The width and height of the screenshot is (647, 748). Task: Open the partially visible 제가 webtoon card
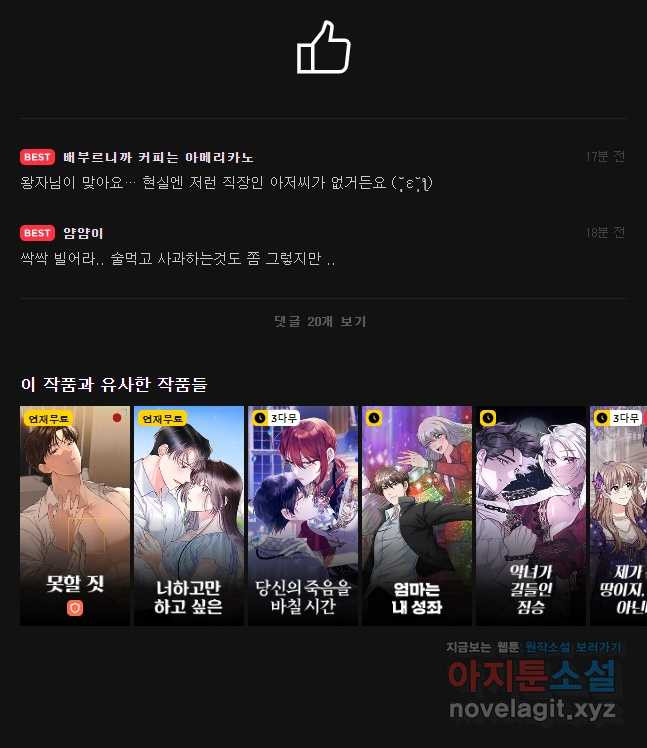click(x=619, y=515)
